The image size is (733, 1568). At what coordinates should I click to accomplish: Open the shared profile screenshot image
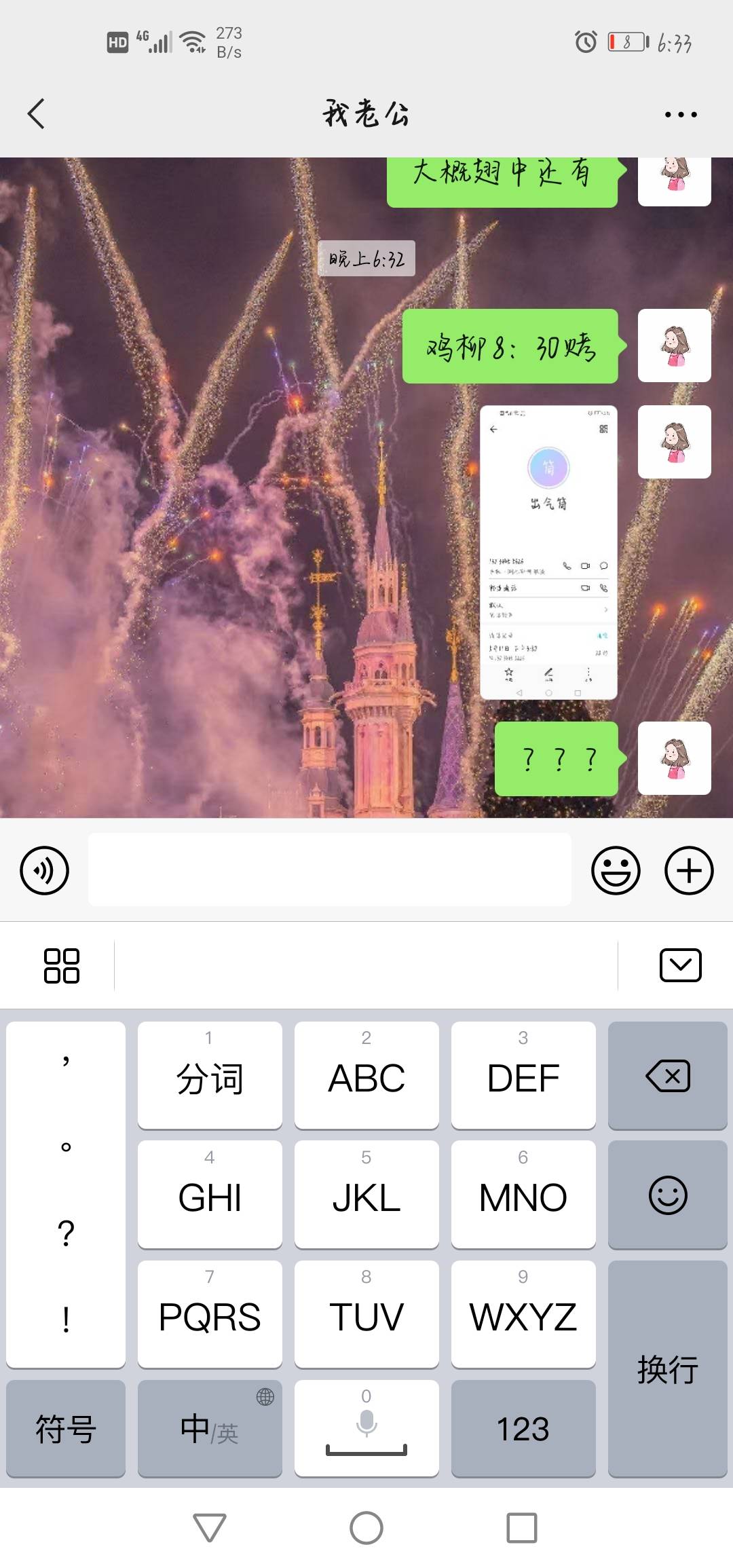[x=548, y=553]
